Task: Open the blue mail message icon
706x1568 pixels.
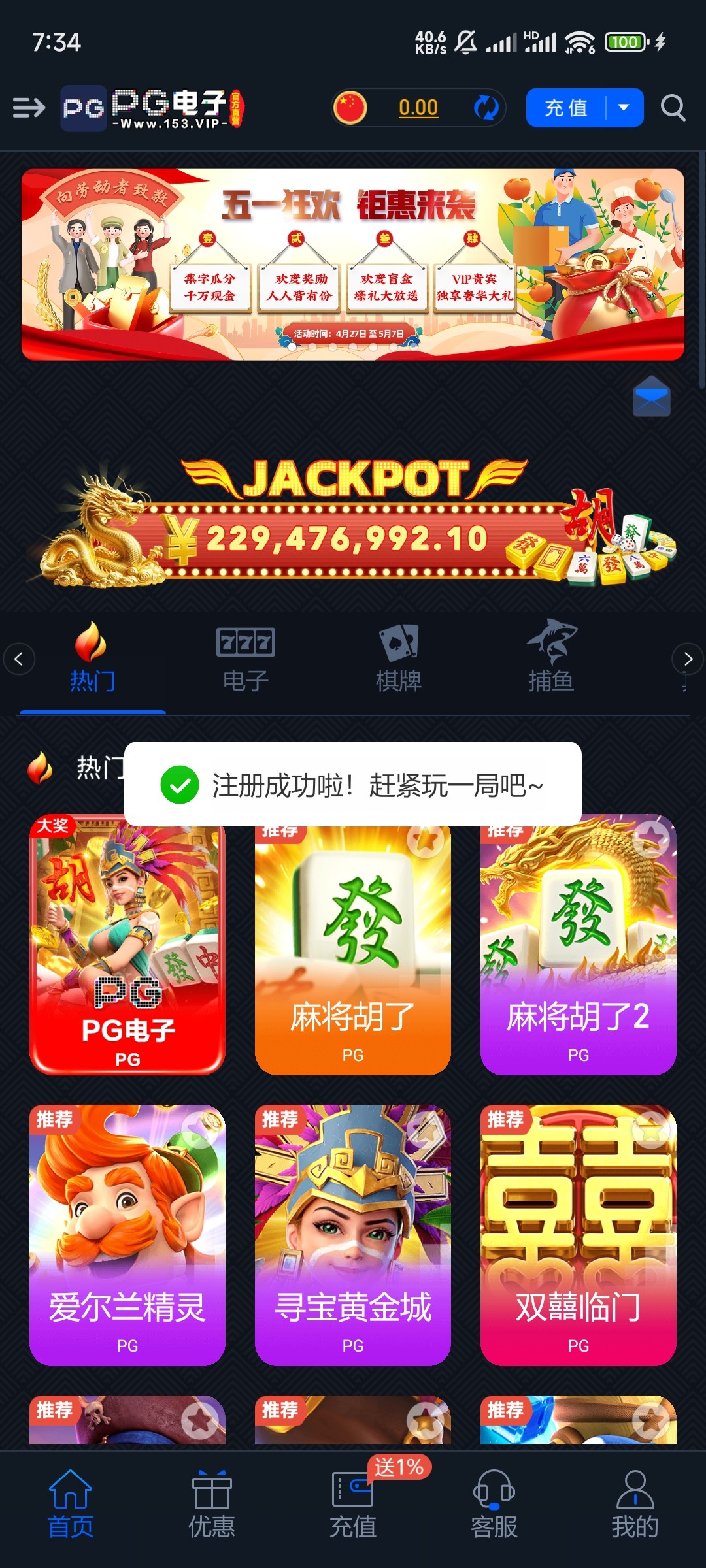Action: 651,397
